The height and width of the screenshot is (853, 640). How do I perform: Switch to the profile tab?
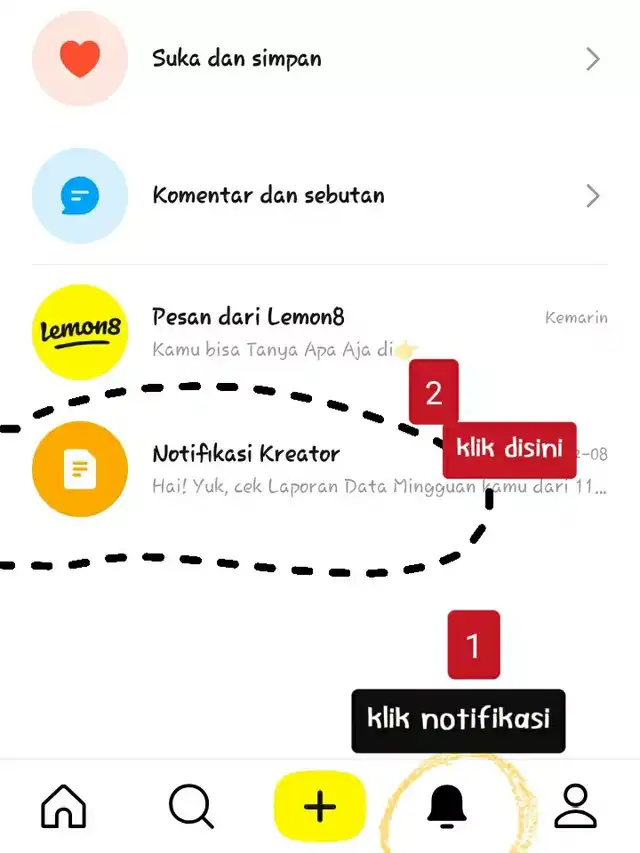click(575, 806)
